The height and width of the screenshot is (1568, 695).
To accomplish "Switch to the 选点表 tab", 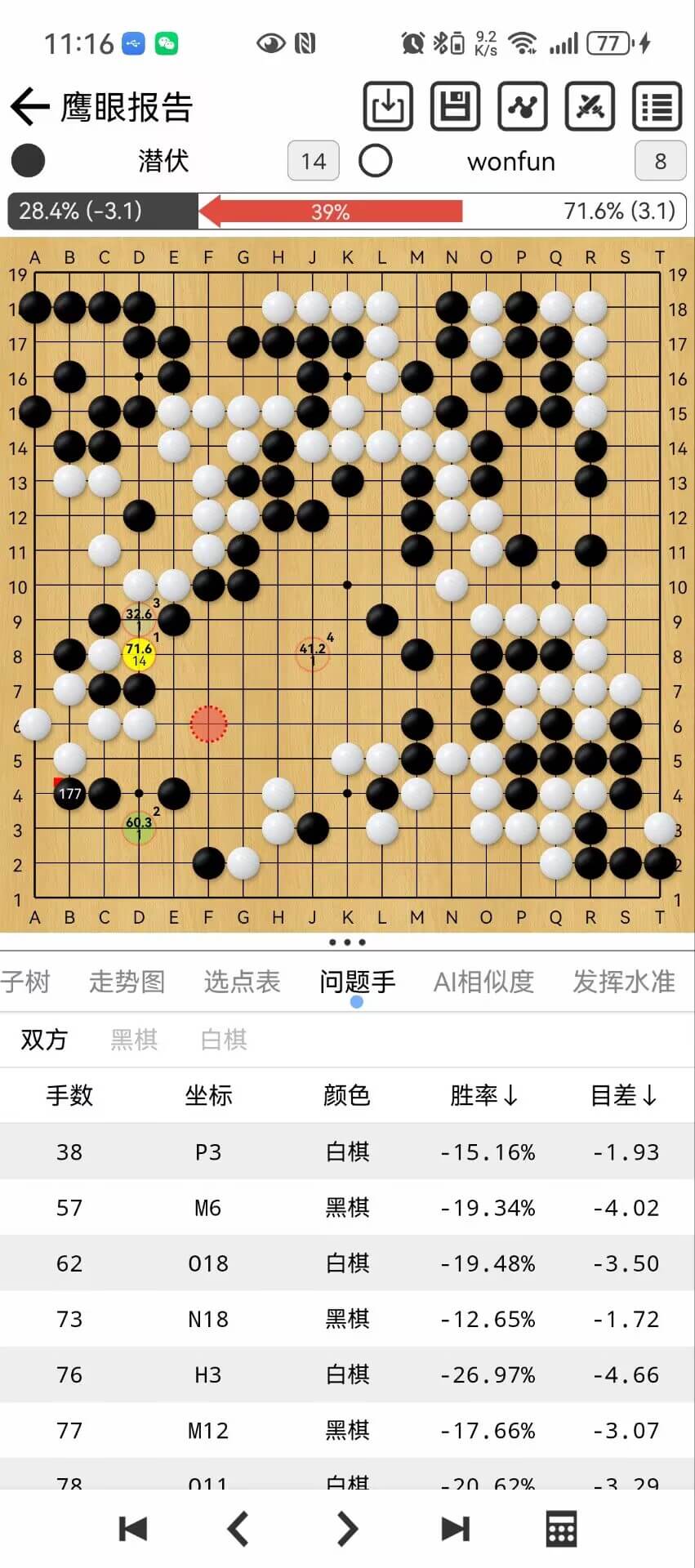I will [242, 981].
